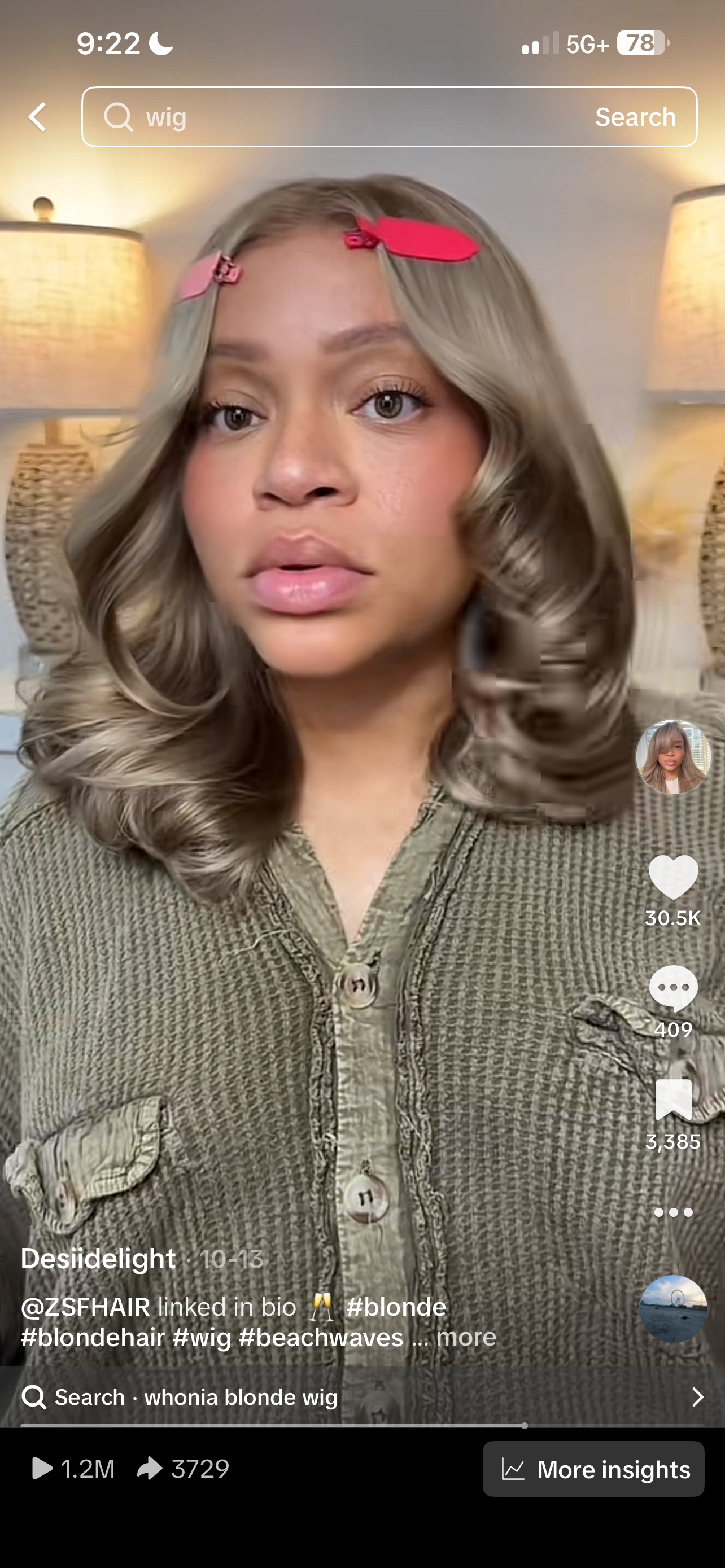Like this video
This screenshot has height=1568, width=725.
click(672, 877)
